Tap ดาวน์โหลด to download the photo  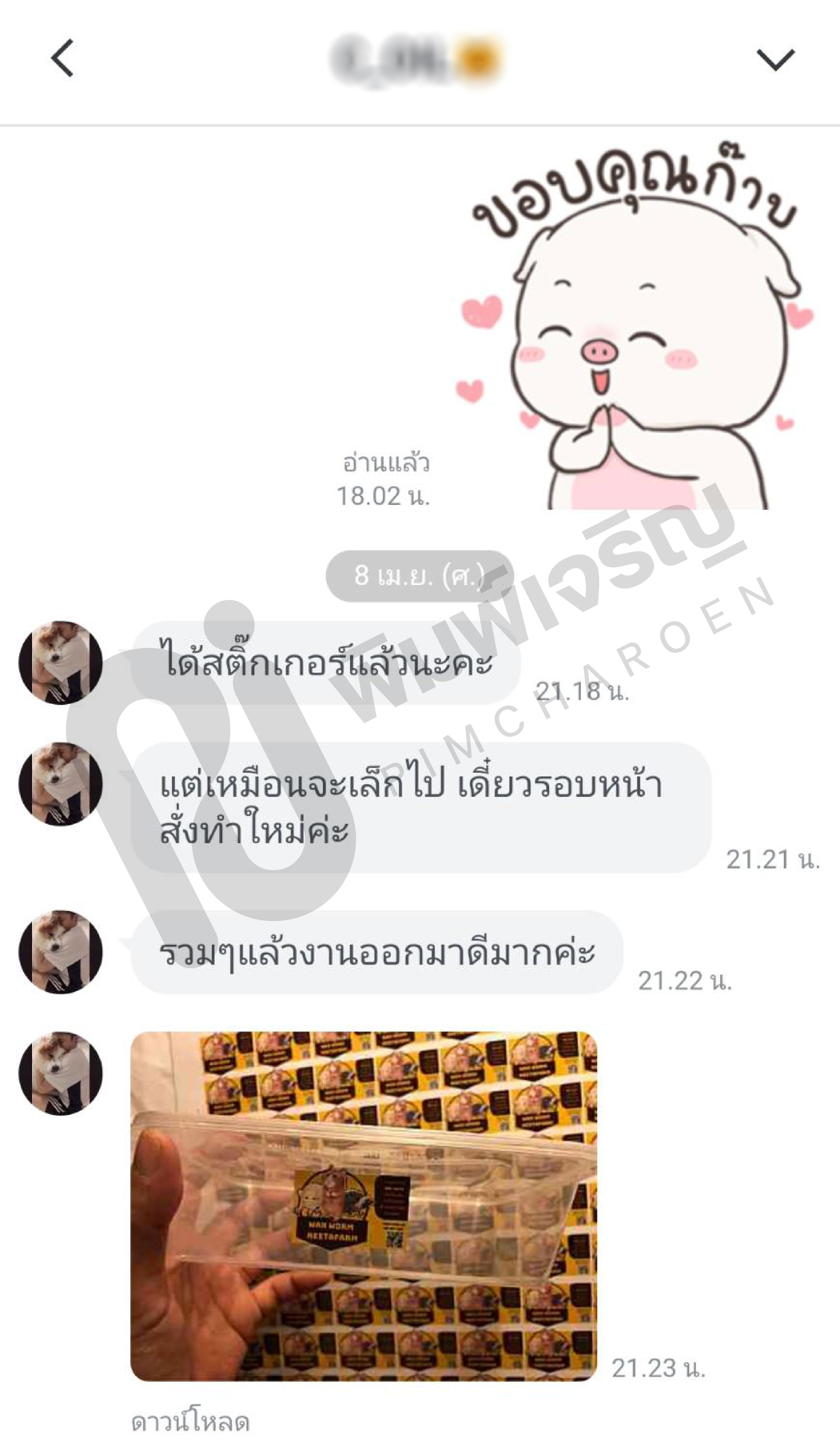pos(190,1423)
